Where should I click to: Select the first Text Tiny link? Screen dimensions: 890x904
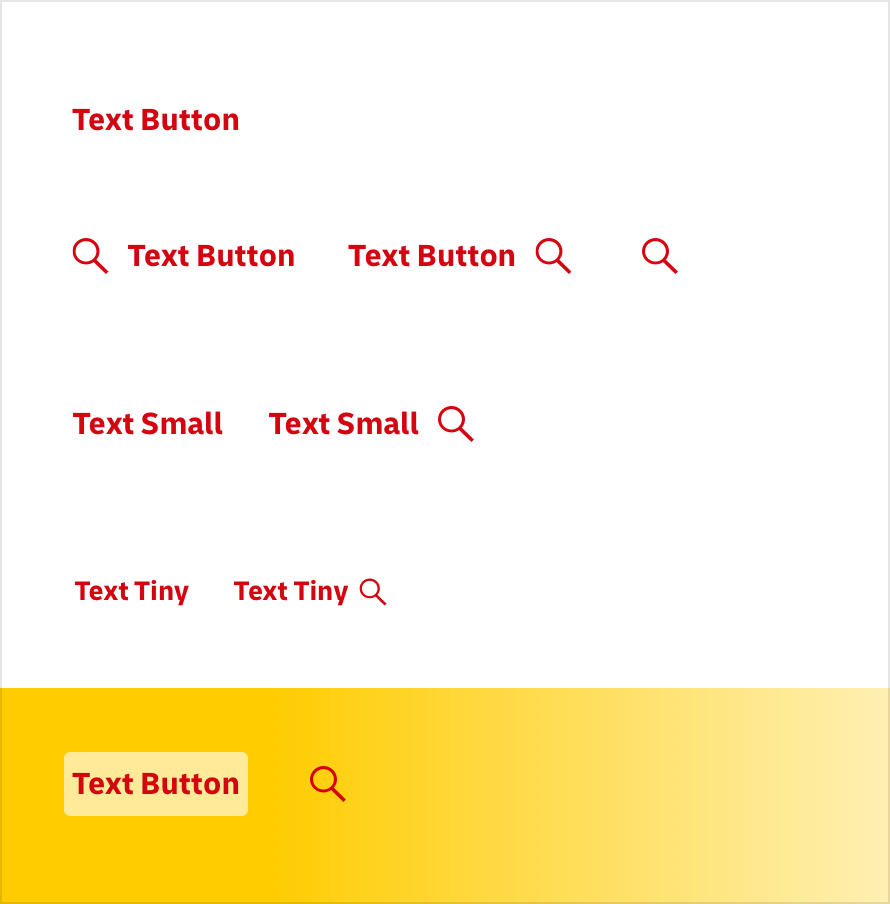131,592
